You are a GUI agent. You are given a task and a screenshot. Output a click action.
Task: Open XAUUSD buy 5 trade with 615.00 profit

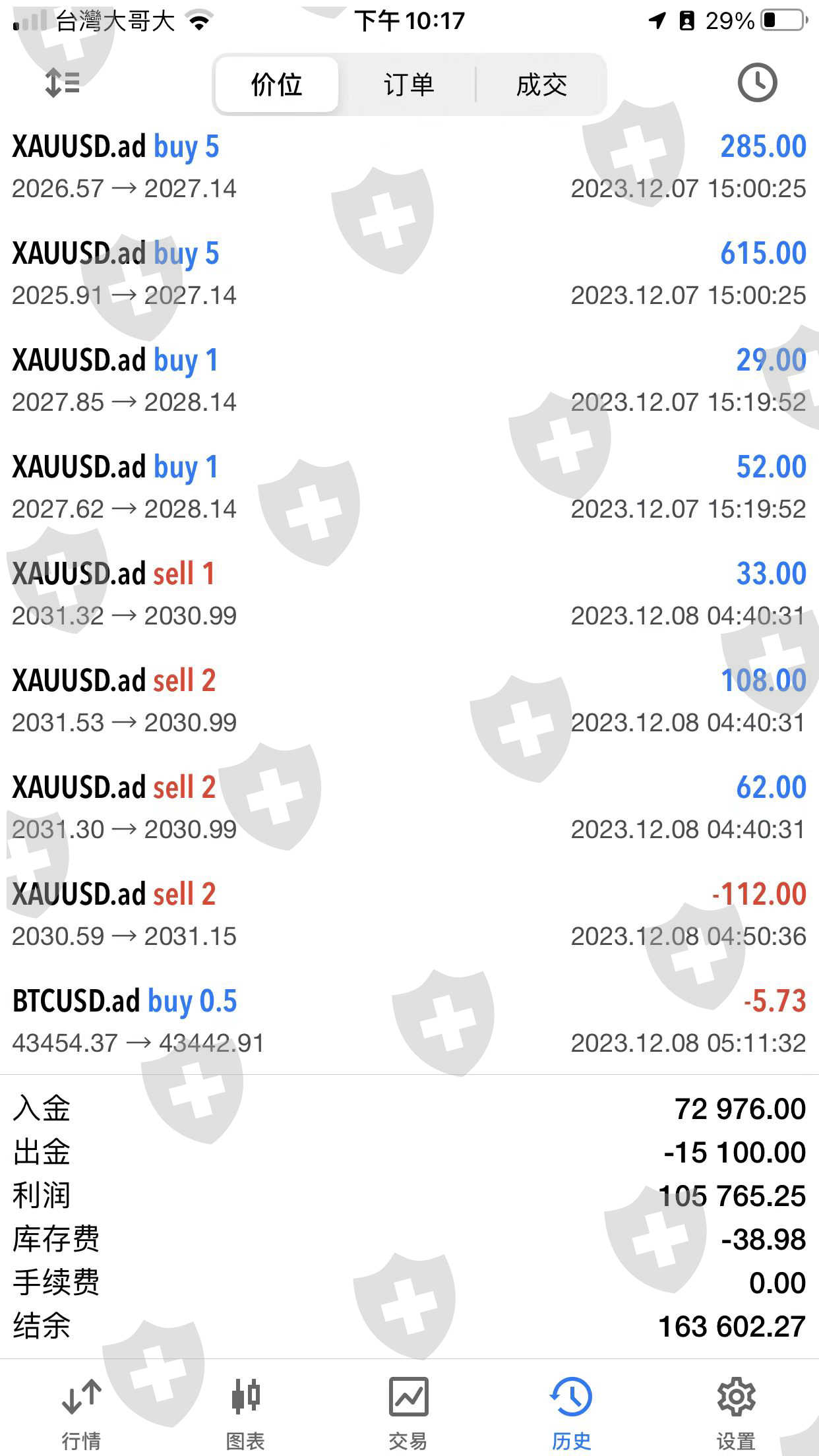(x=409, y=274)
